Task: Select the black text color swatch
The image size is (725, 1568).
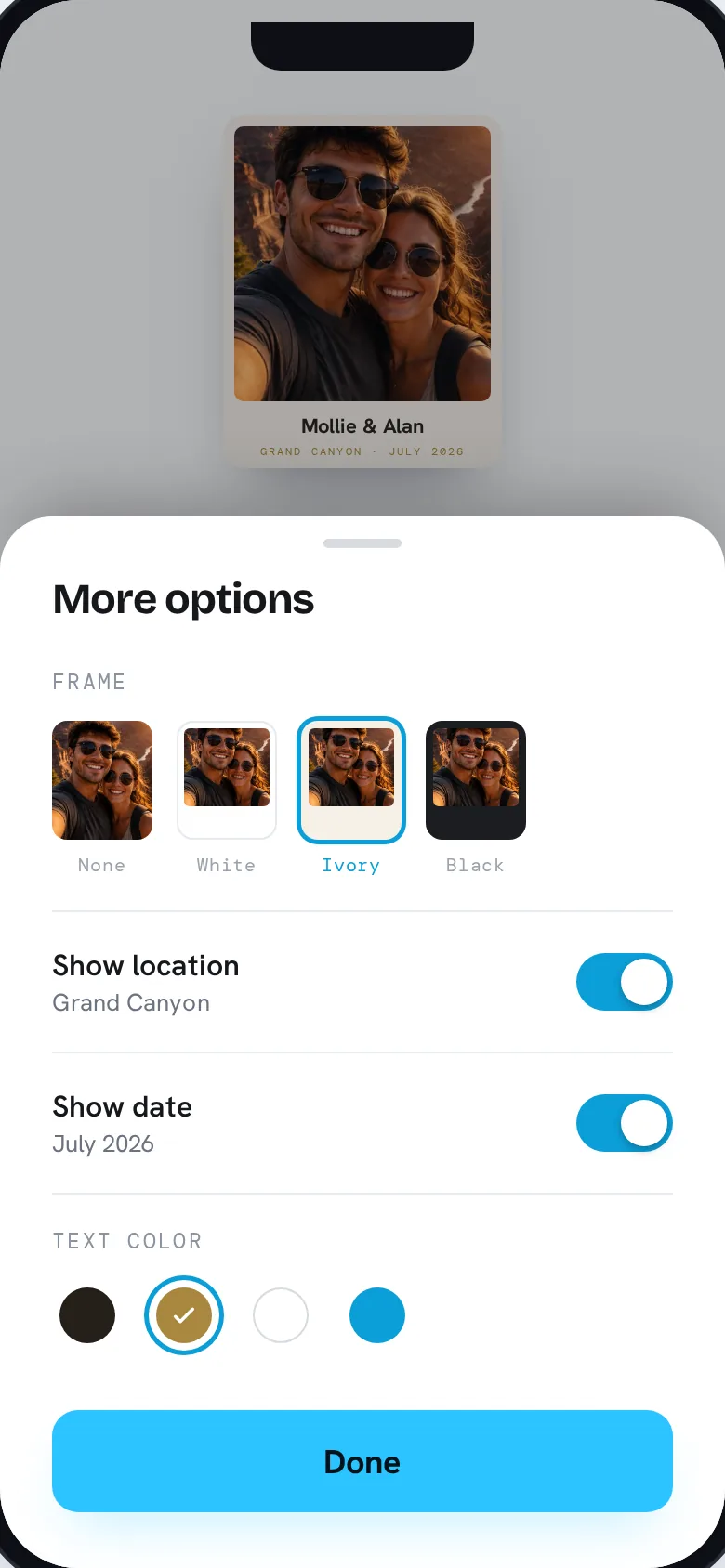Action: [x=87, y=1315]
